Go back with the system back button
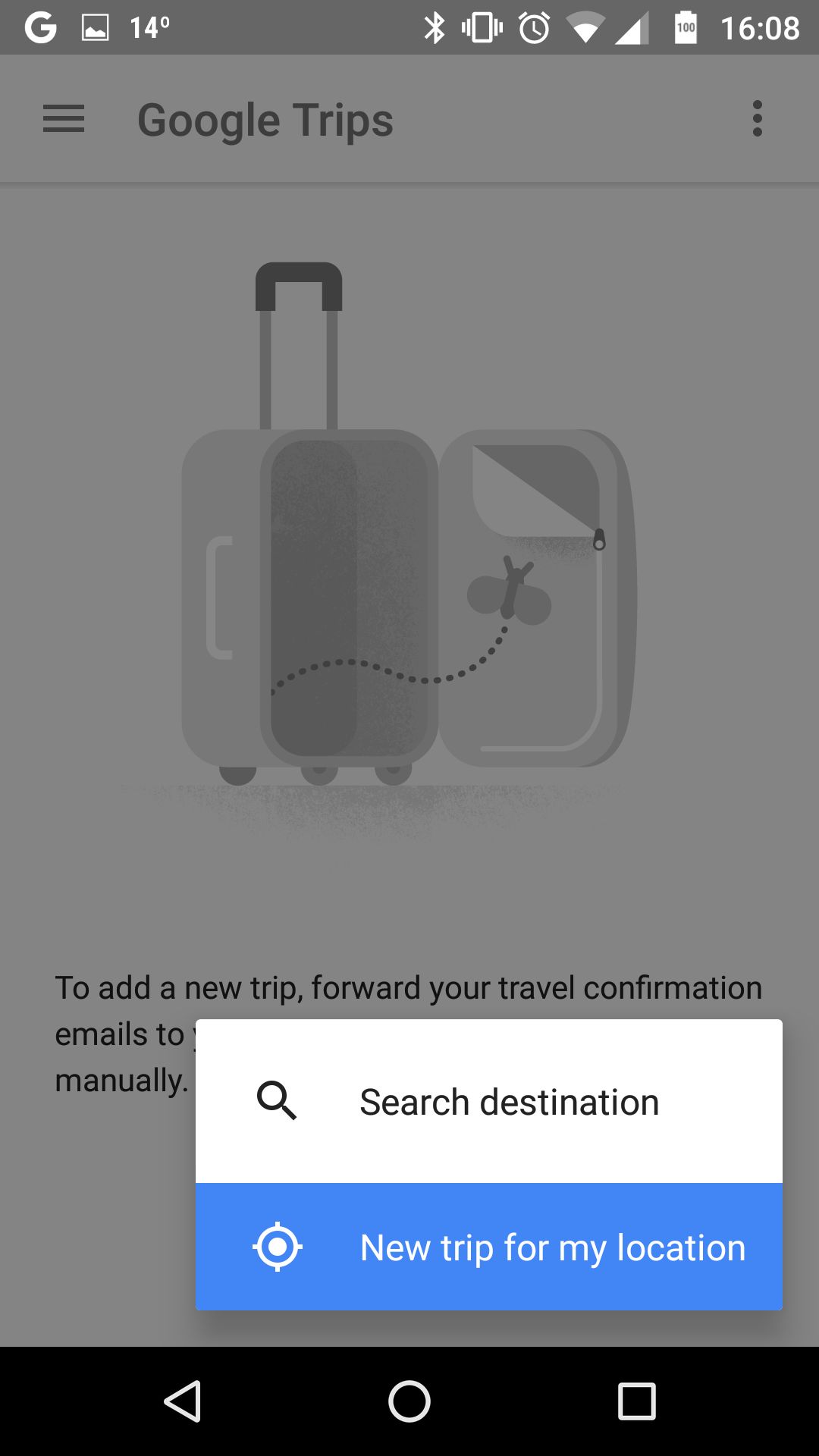This screenshot has height=1456, width=819. (x=183, y=1401)
